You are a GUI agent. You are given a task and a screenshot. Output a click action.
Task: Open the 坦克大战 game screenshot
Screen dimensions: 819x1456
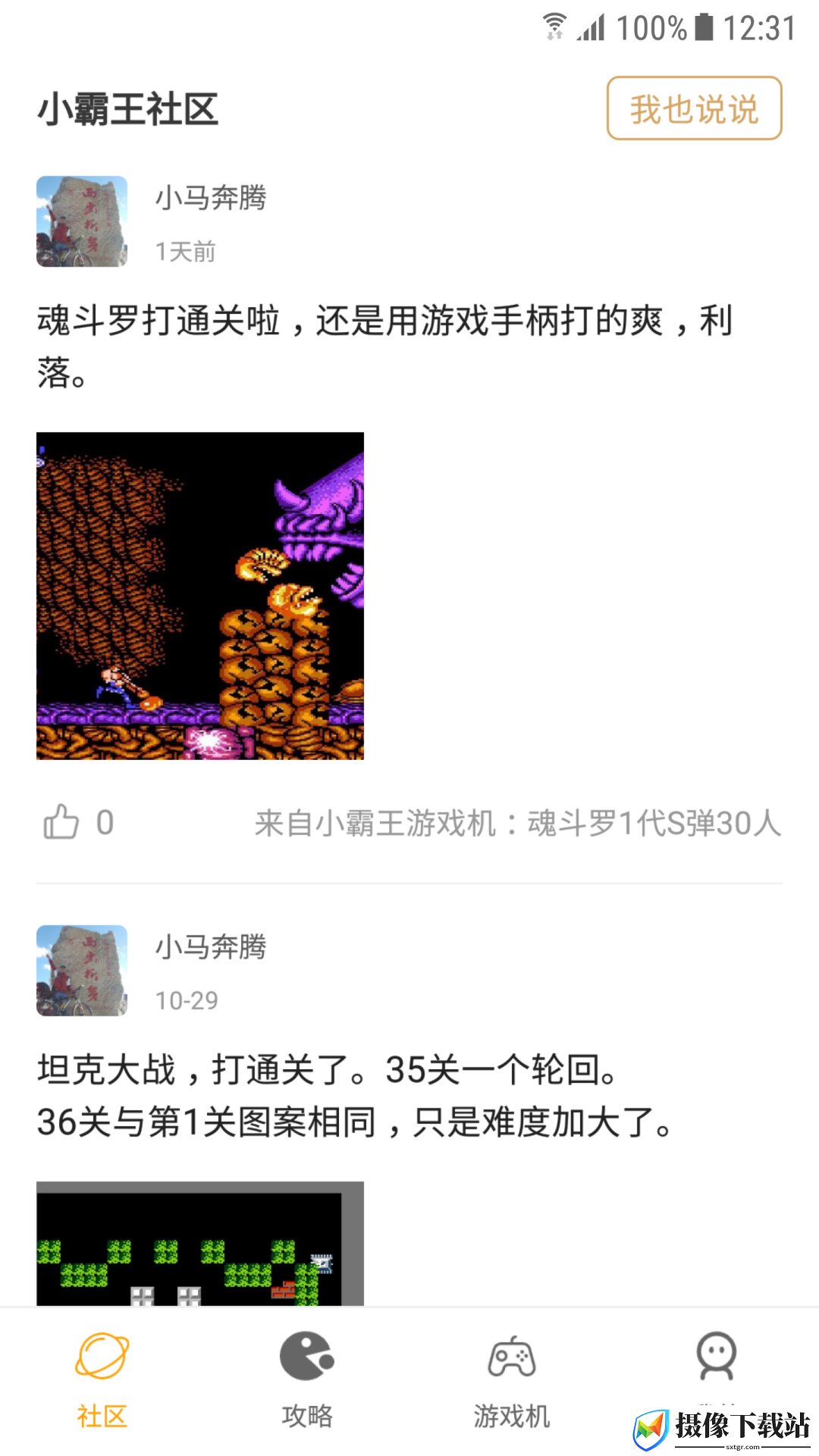[200, 1244]
